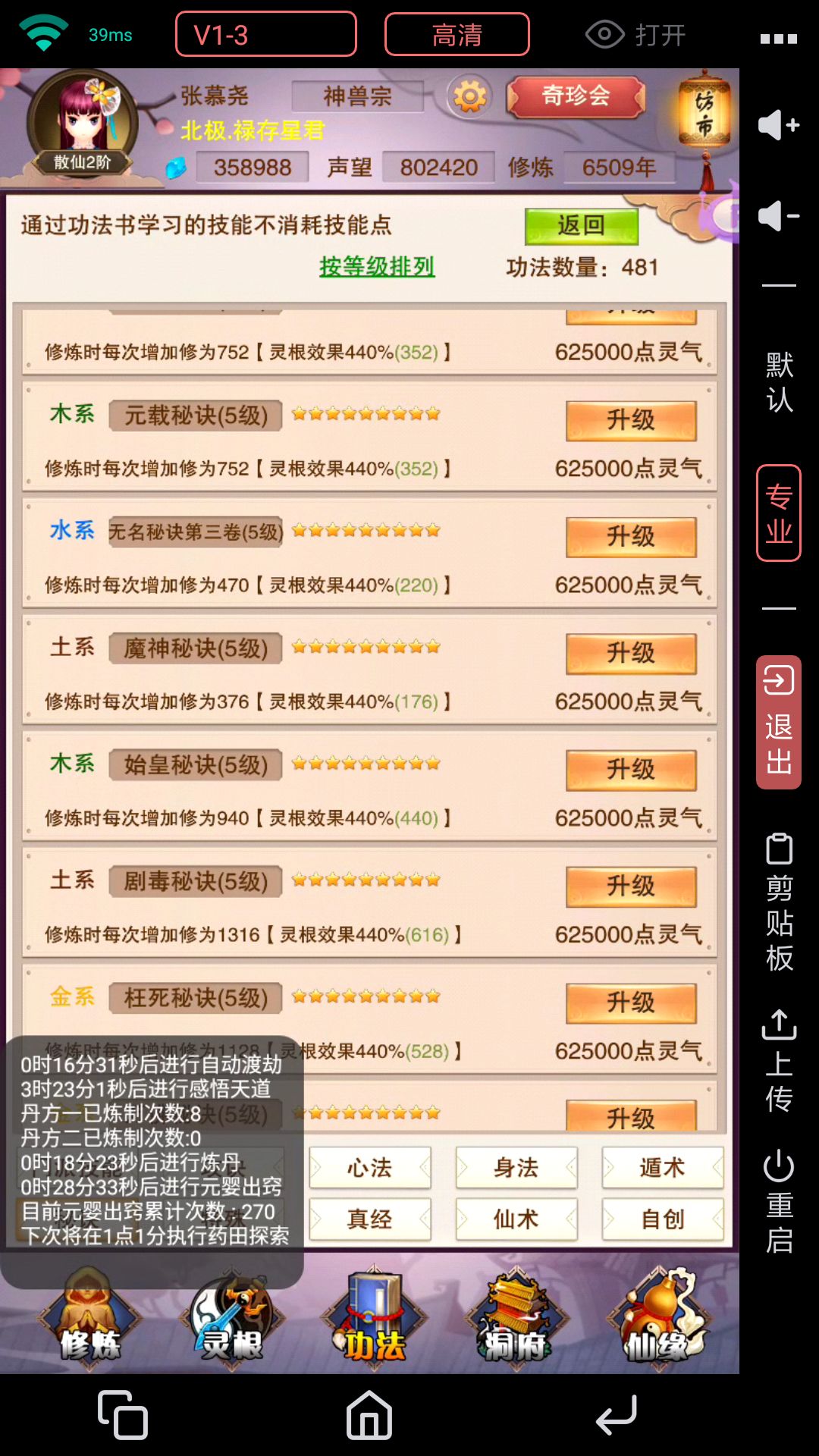Switch to the 心法 category tab
Image resolution: width=819 pixels, height=1456 pixels.
pyautogui.click(x=369, y=1169)
